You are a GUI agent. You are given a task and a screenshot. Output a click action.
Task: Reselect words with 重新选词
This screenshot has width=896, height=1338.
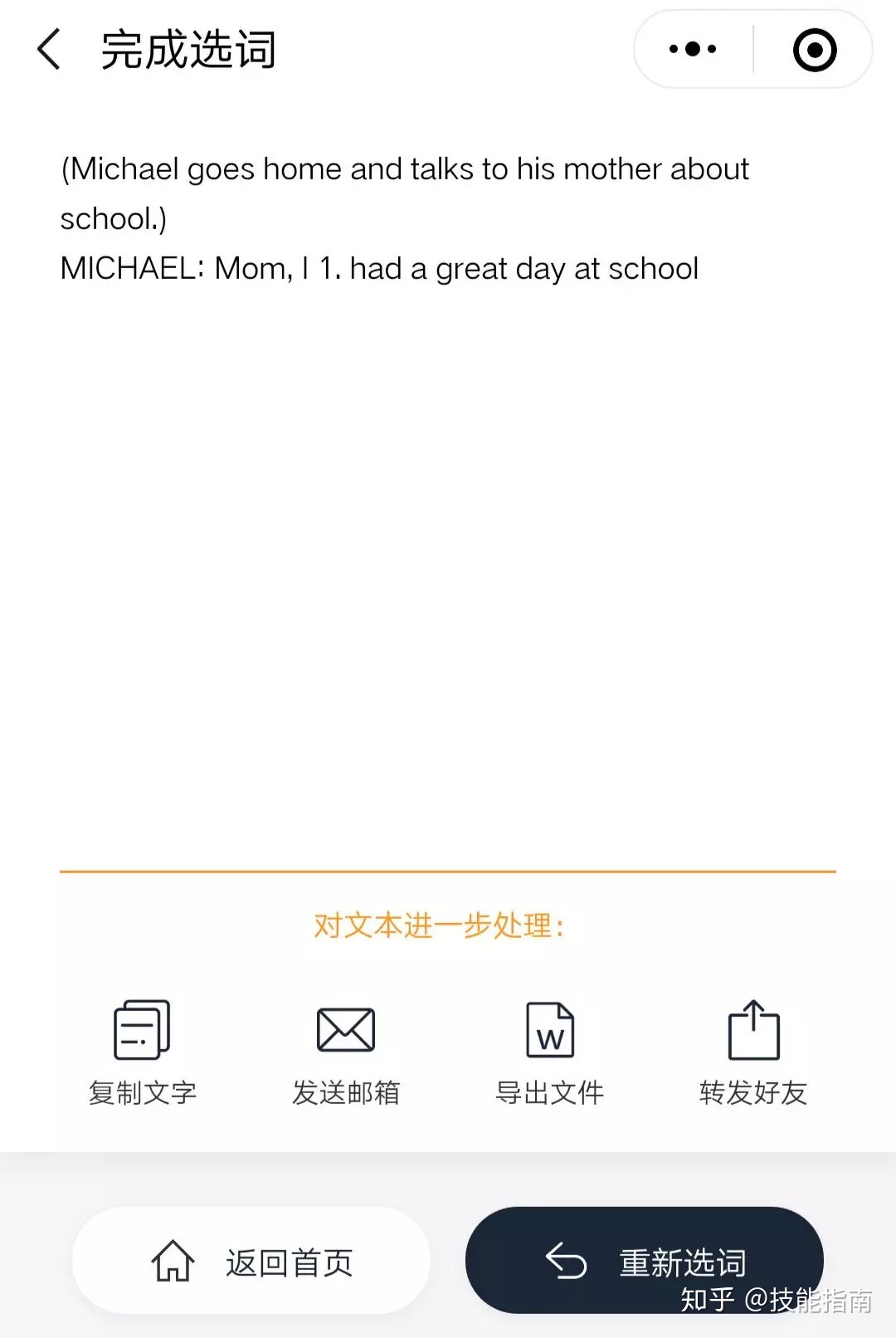(x=645, y=1260)
